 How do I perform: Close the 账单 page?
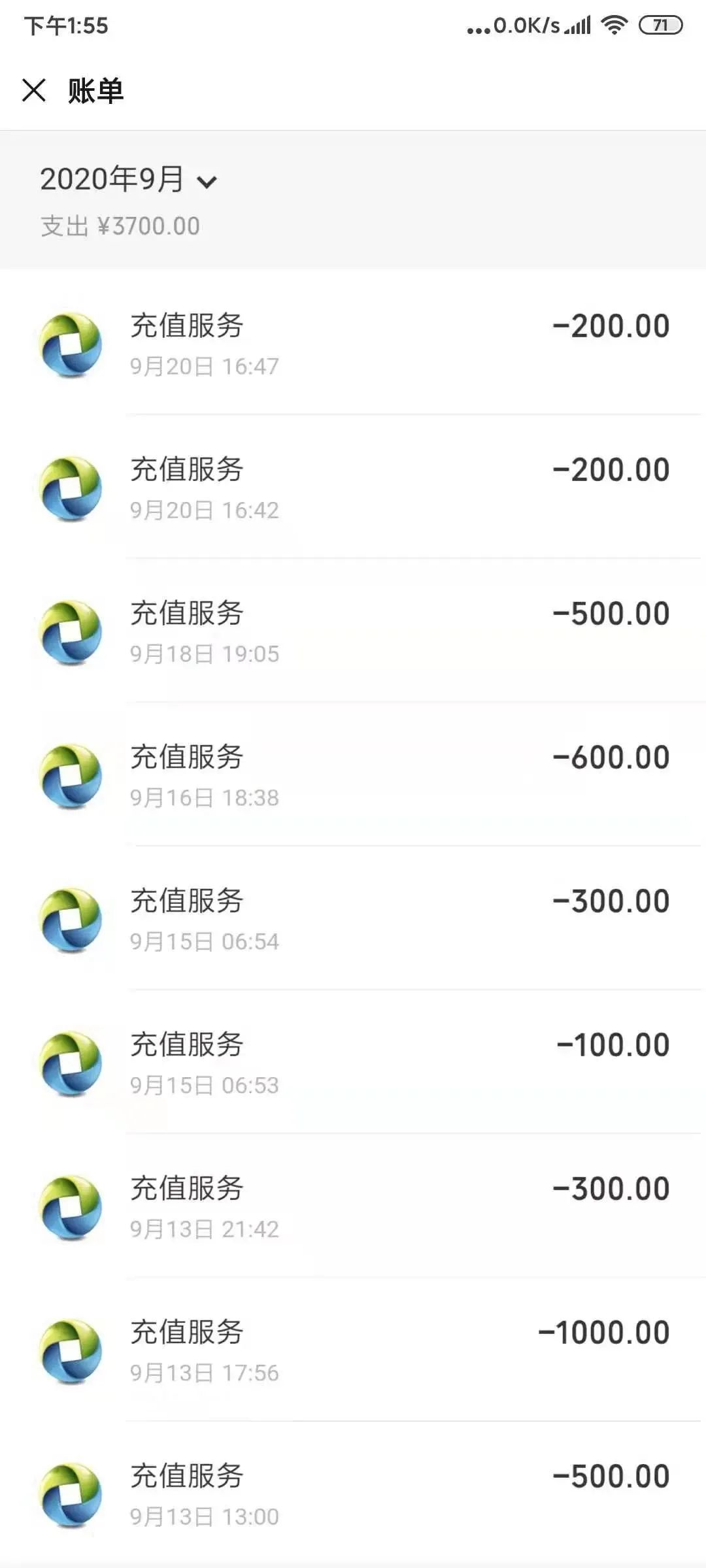pos(34,90)
